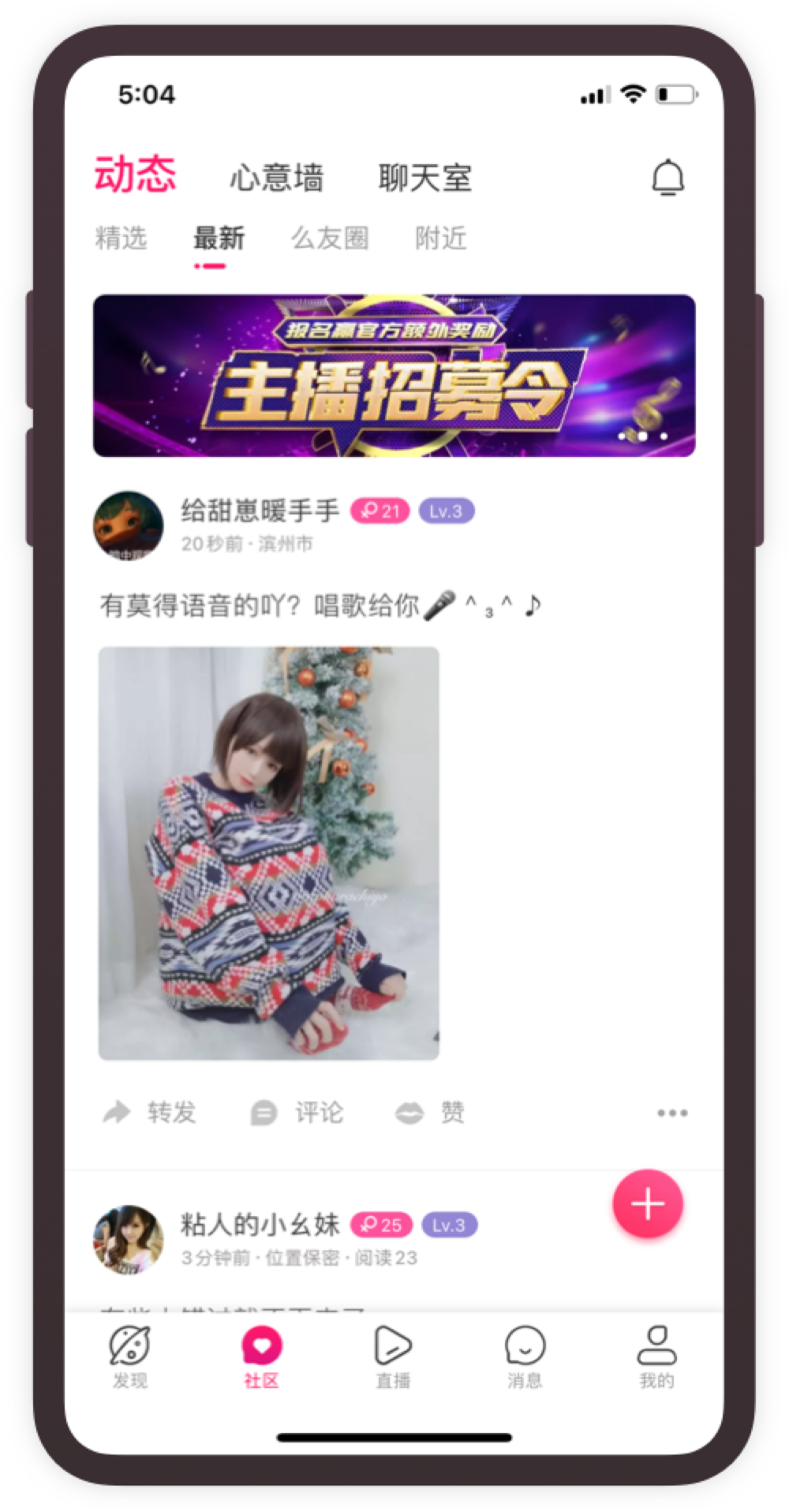View the photo in 给甜崽暖手手's post
The width and height of the screenshot is (789, 1512).
click(268, 852)
